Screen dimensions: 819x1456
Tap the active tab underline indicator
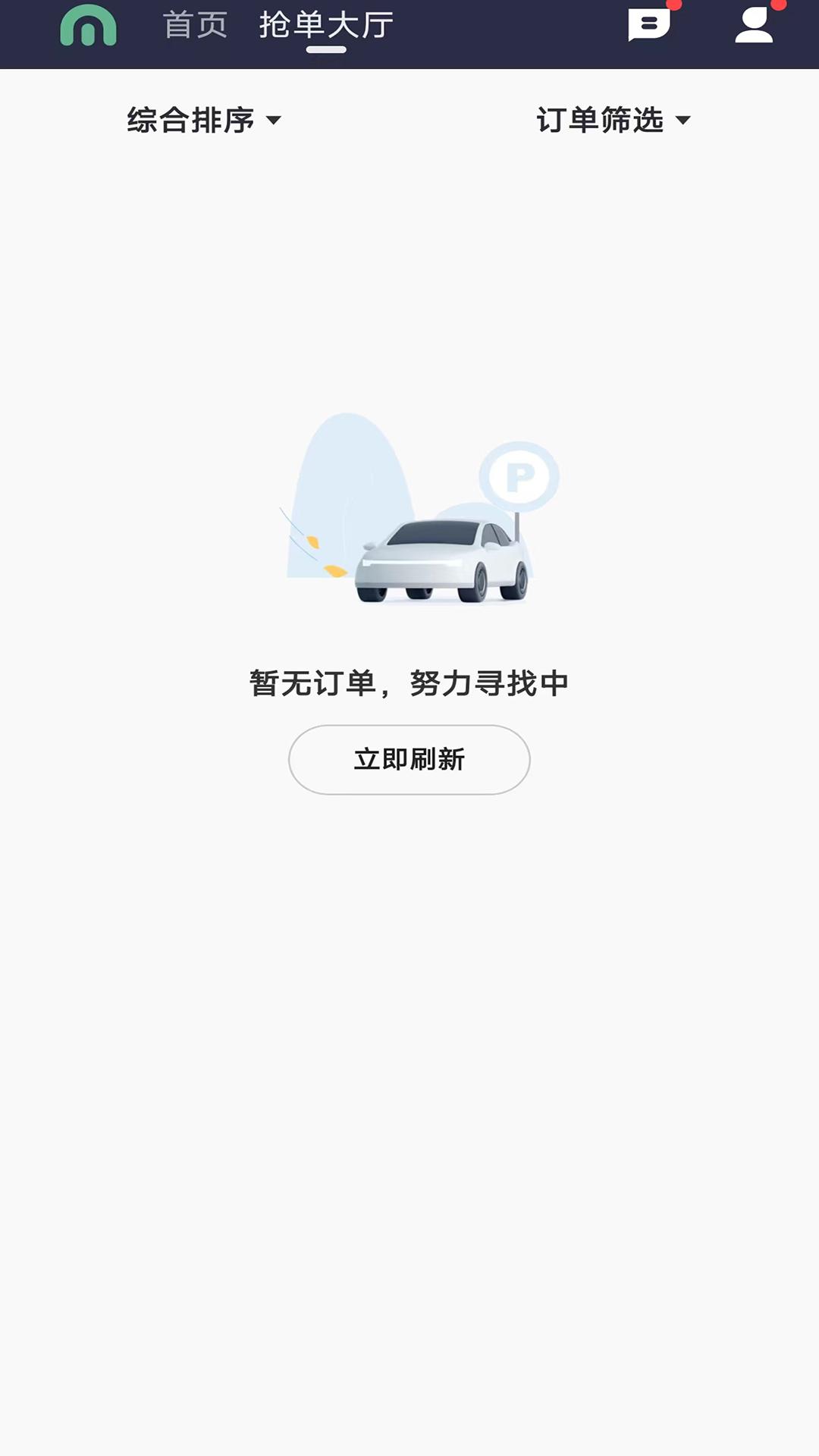click(326, 49)
